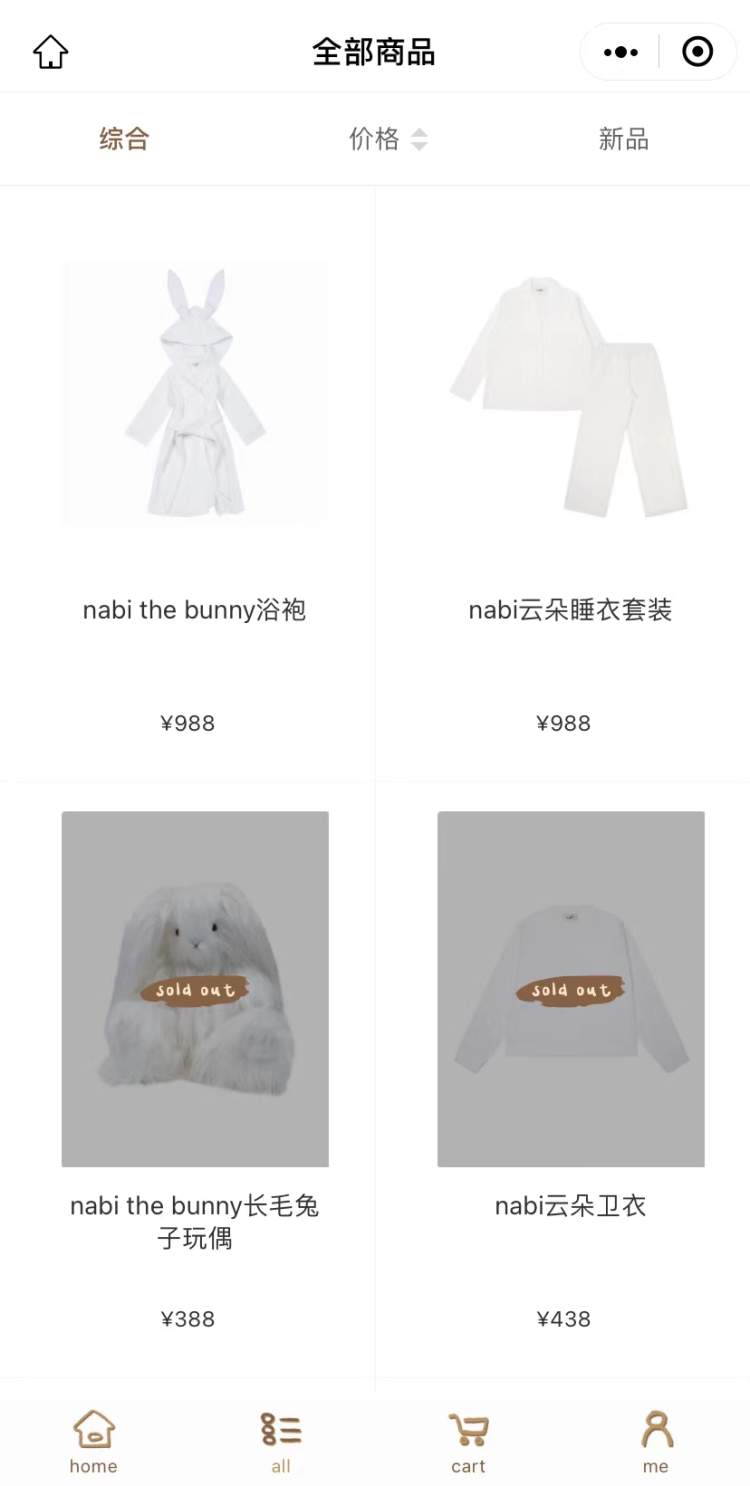Sort products by 价格
Image resolution: width=750 pixels, height=1486 pixels.
(387, 139)
